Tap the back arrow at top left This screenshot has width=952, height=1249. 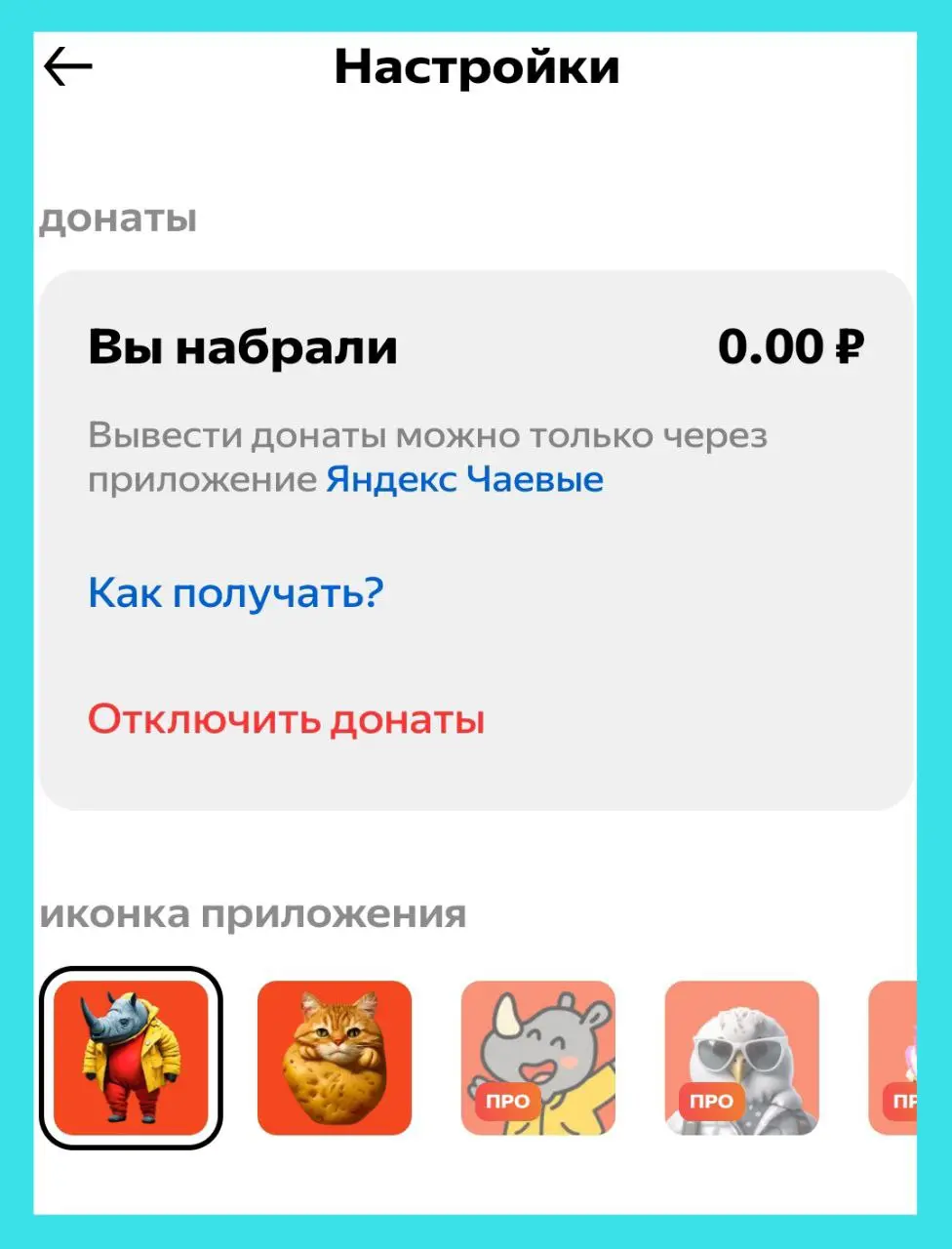pos(66,66)
